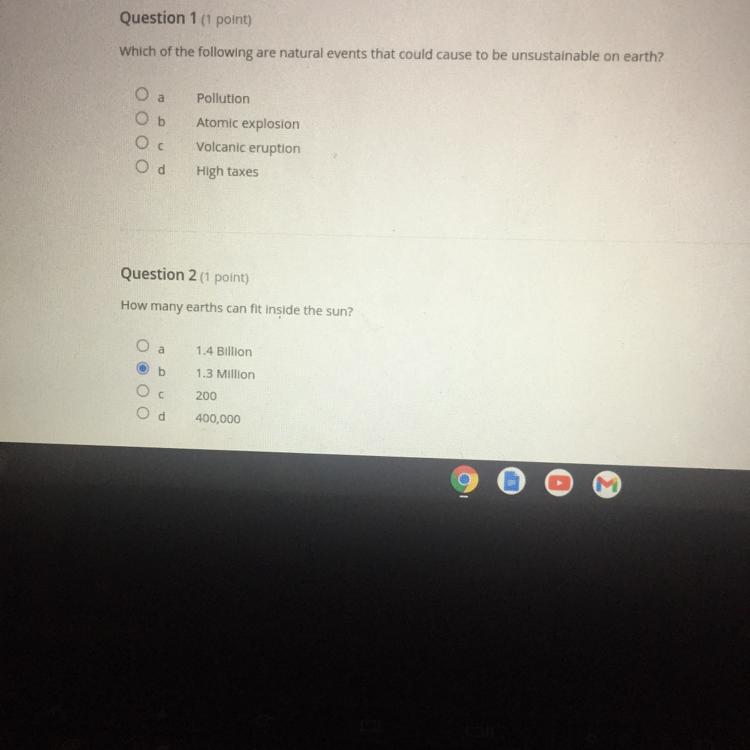Select Pollution for Question 1
The height and width of the screenshot is (750, 750).
pos(142,94)
